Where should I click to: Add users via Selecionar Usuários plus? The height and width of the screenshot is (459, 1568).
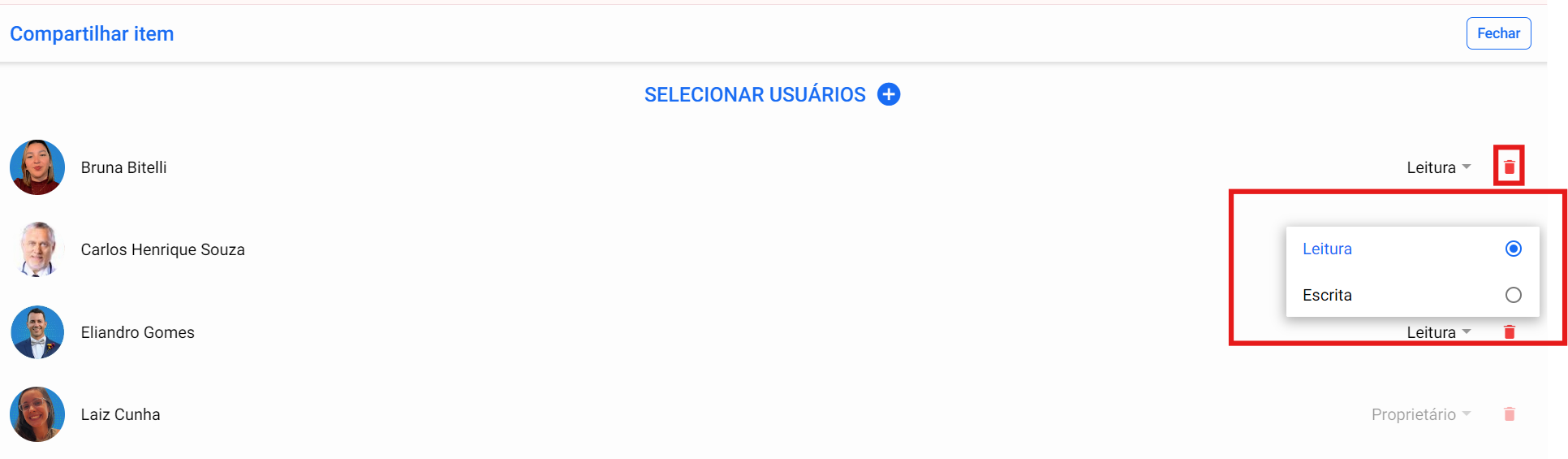(889, 94)
